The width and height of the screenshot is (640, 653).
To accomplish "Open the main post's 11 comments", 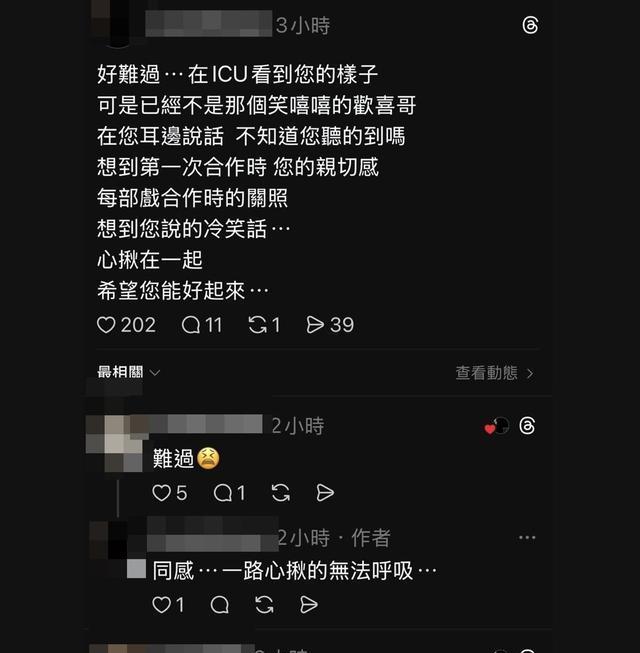I will point(190,325).
